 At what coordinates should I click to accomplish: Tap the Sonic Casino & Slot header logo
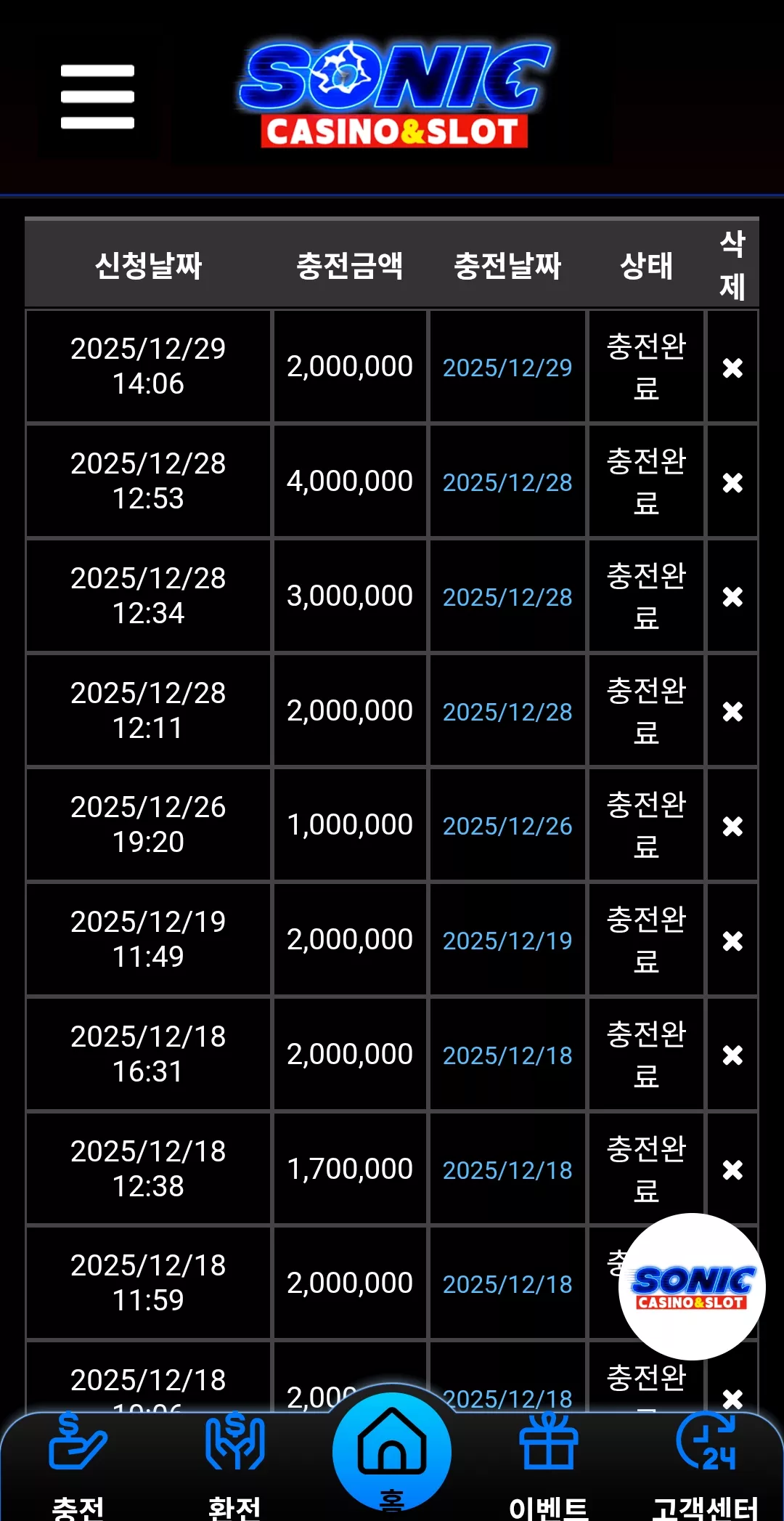[393, 94]
